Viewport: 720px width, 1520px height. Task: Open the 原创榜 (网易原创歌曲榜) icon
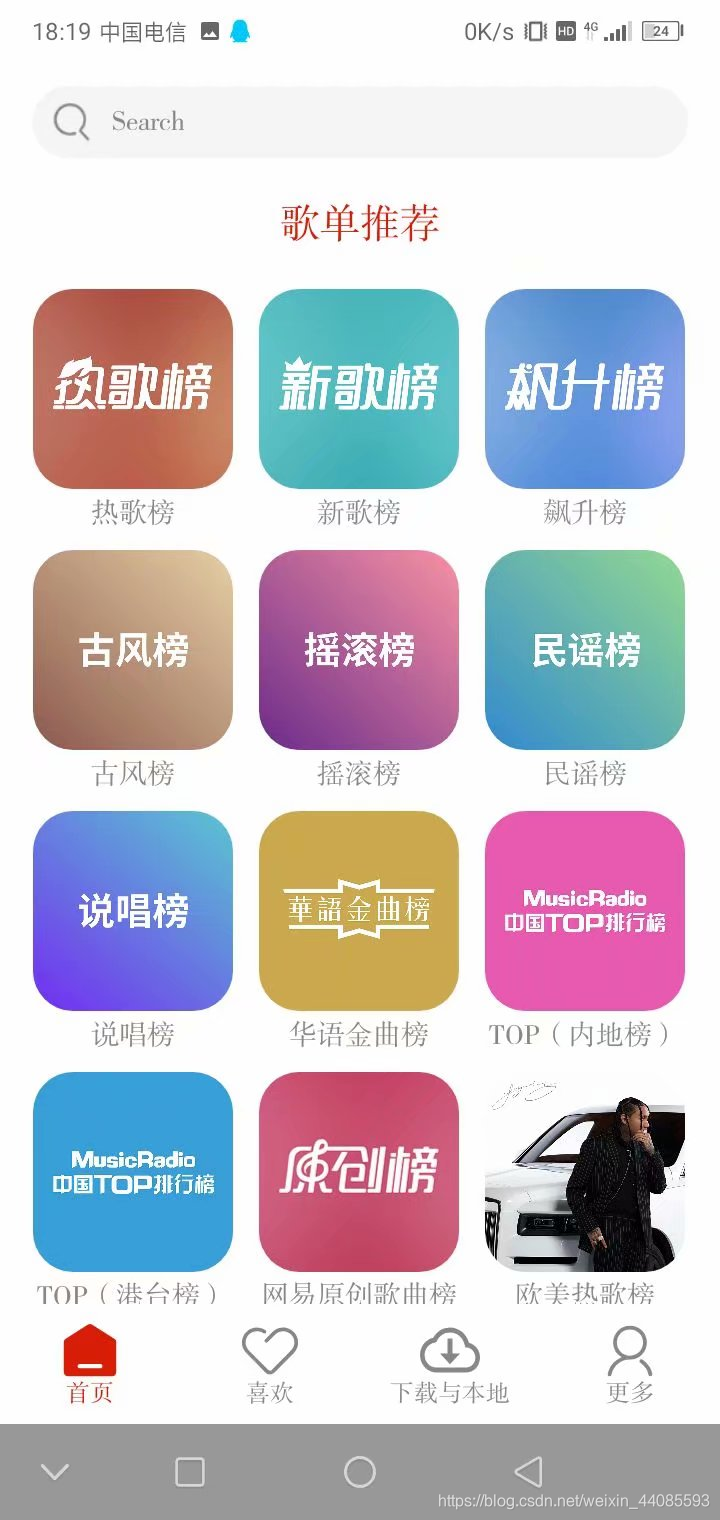coord(359,1172)
